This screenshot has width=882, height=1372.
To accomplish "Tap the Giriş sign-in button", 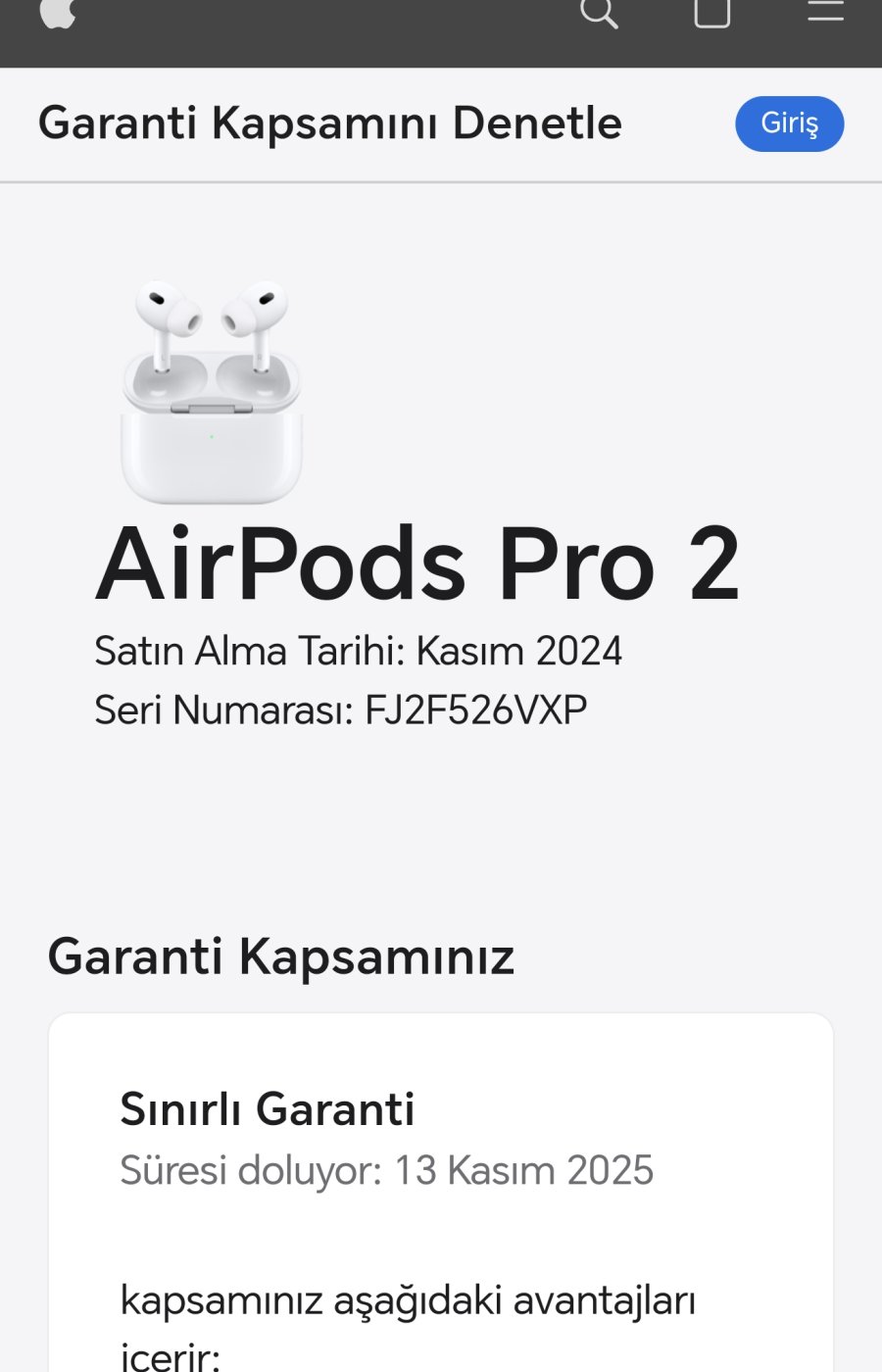I will click(x=789, y=123).
